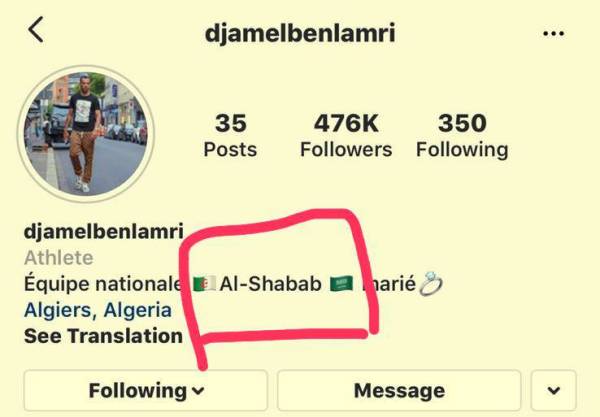Tap See Translation for the bio
The image size is (600, 417).
pos(102,336)
